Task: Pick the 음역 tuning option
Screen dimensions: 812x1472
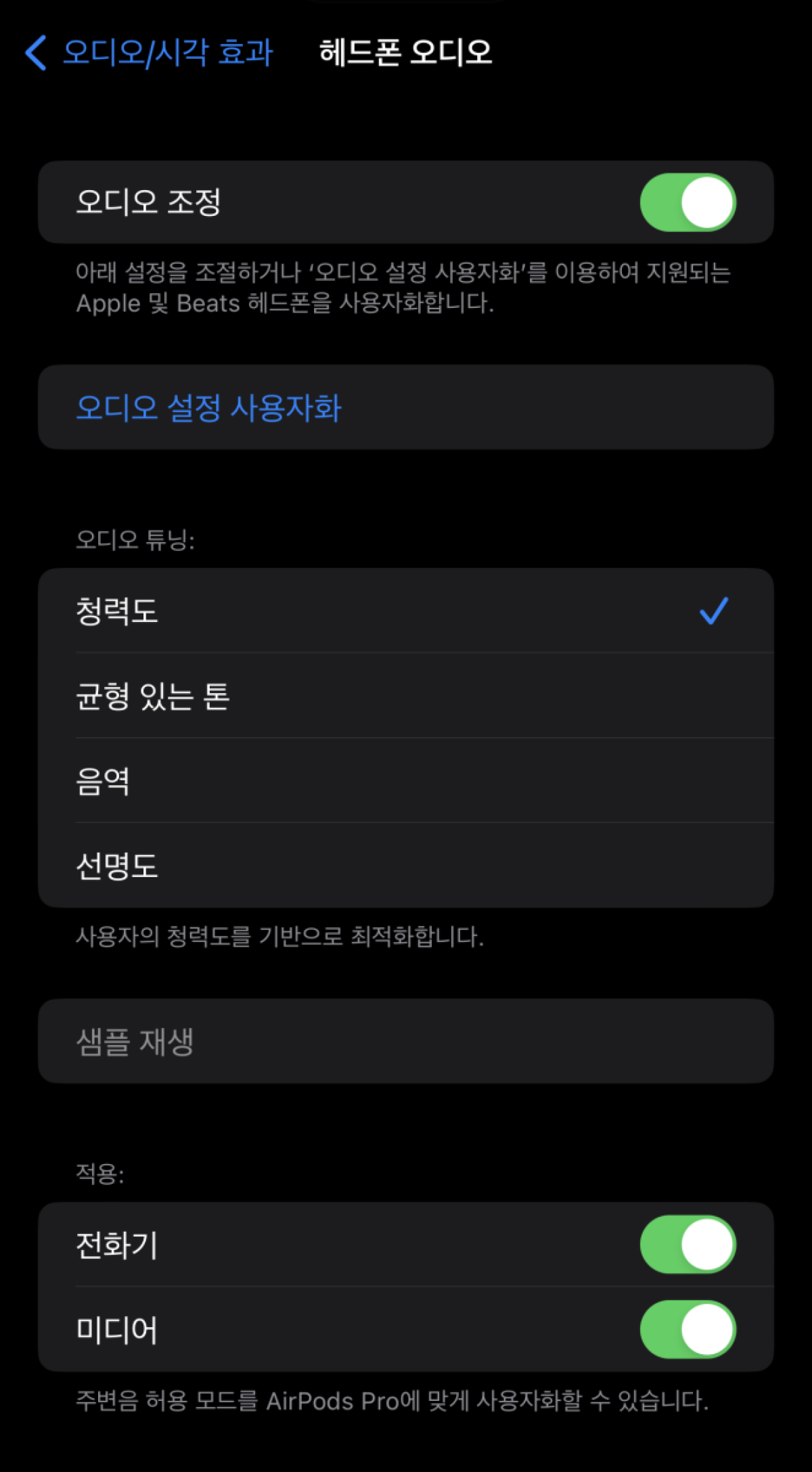Action: point(405,781)
